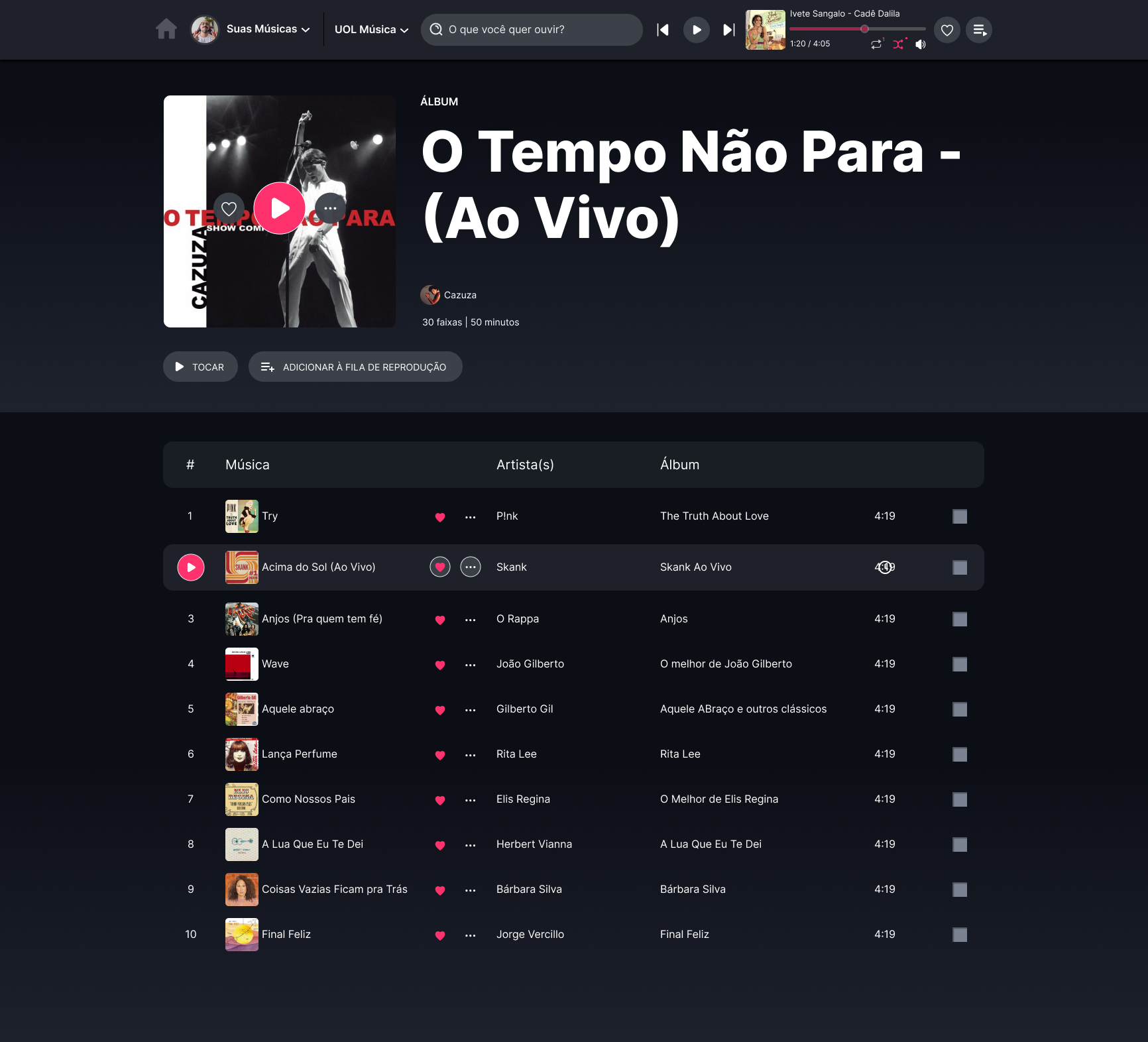This screenshot has width=1148, height=1042.
Task: Open more options for Acima do Sol
Action: (x=471, y=567)
